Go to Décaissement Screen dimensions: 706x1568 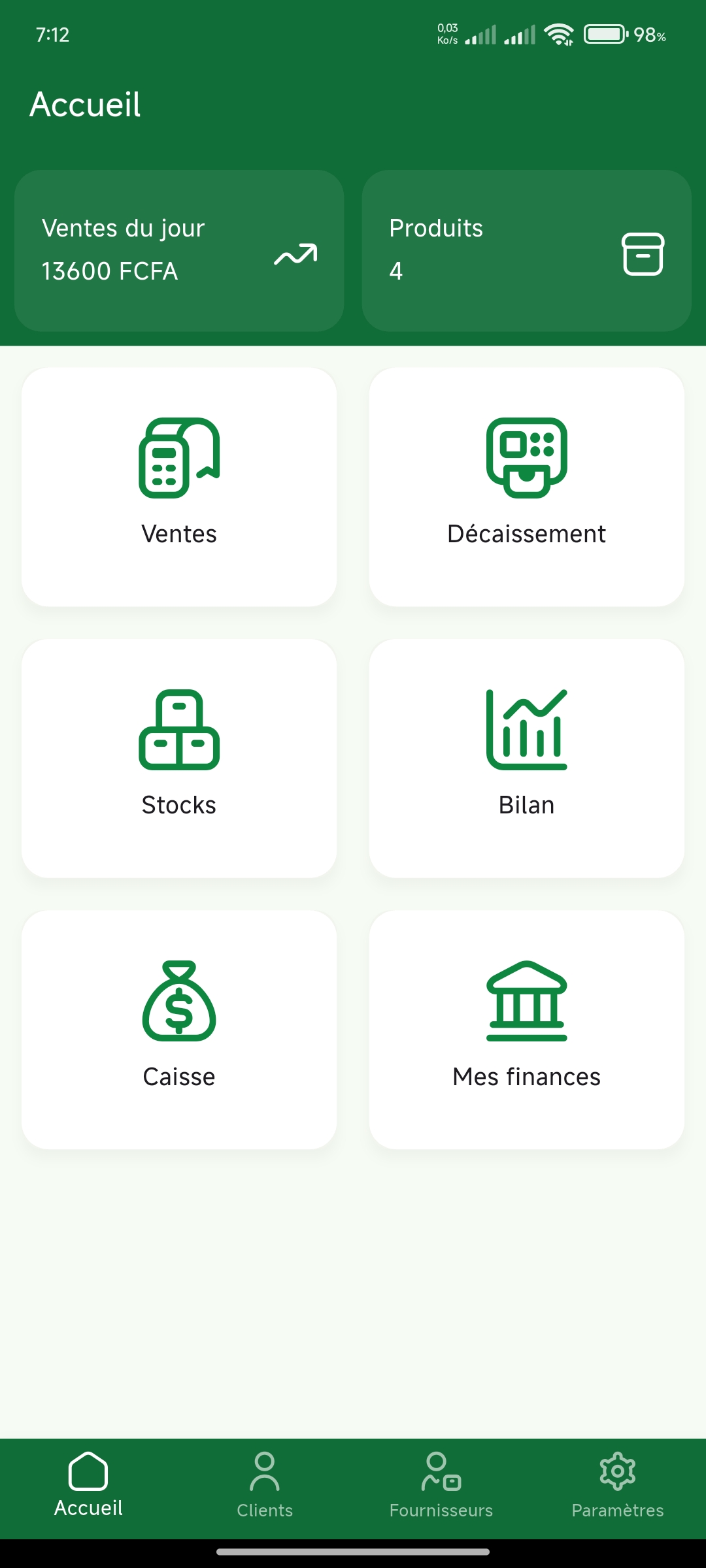point(526,487)
